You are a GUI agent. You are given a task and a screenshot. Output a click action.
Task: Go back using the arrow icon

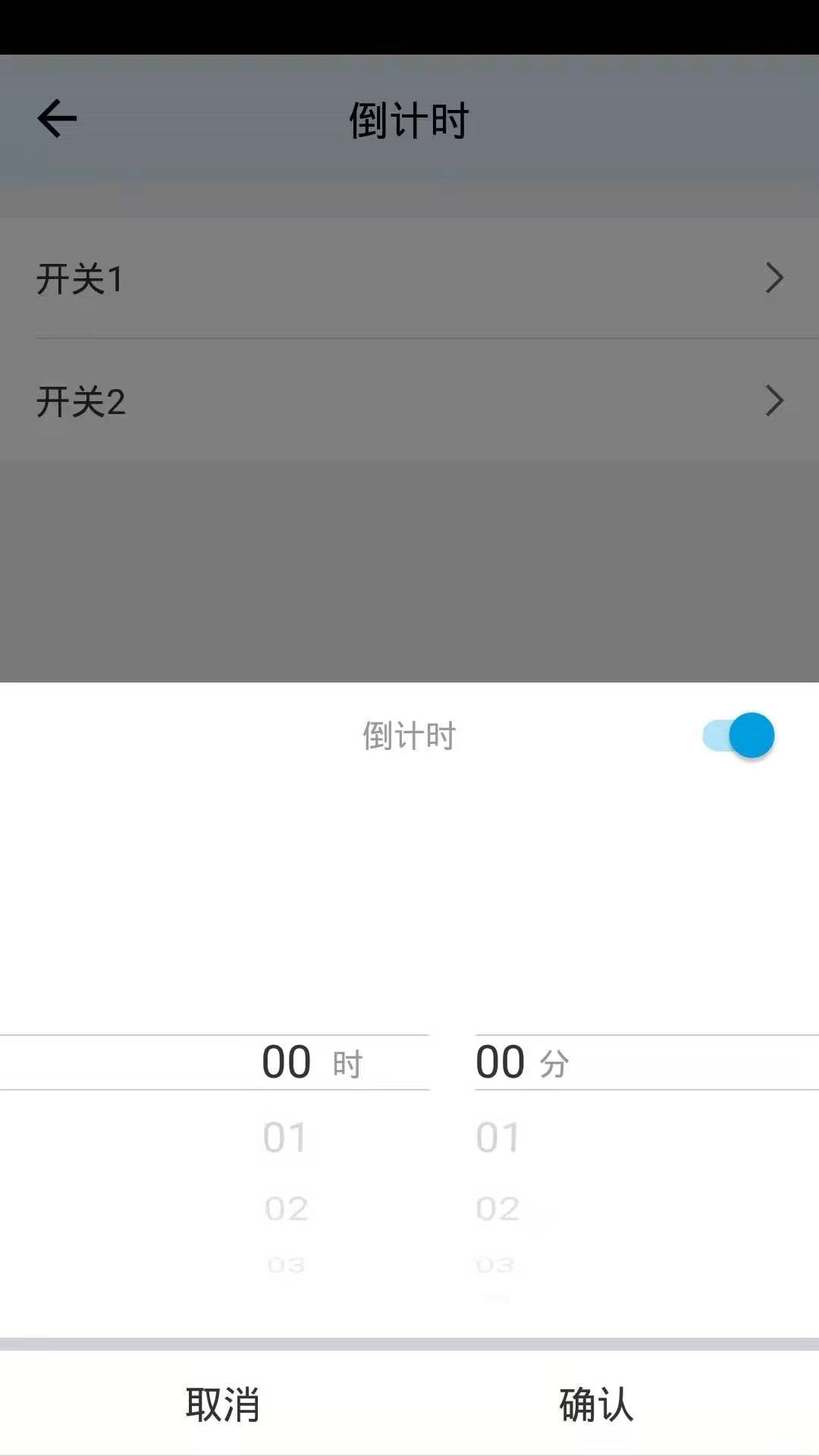[58, 119]
